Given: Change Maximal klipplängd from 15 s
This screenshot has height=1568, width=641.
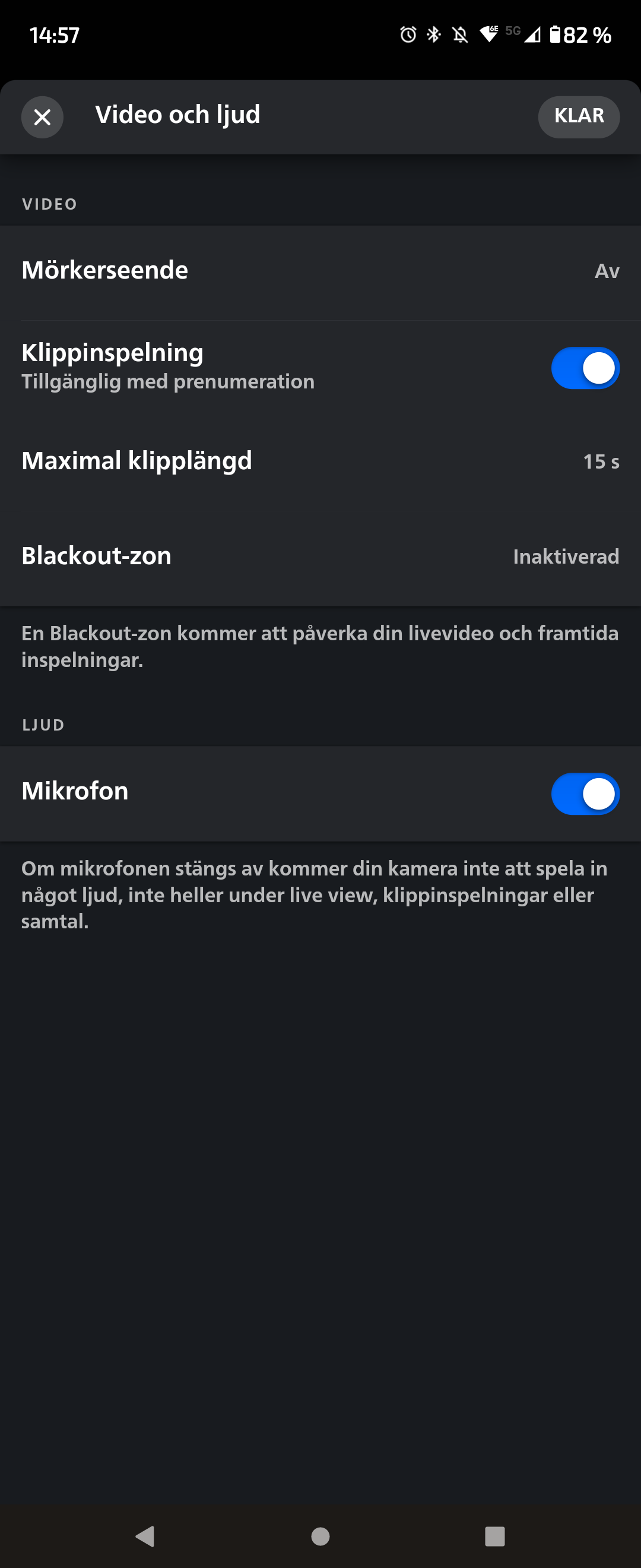Looking at the screenshot, I should [x=320, y=461].
